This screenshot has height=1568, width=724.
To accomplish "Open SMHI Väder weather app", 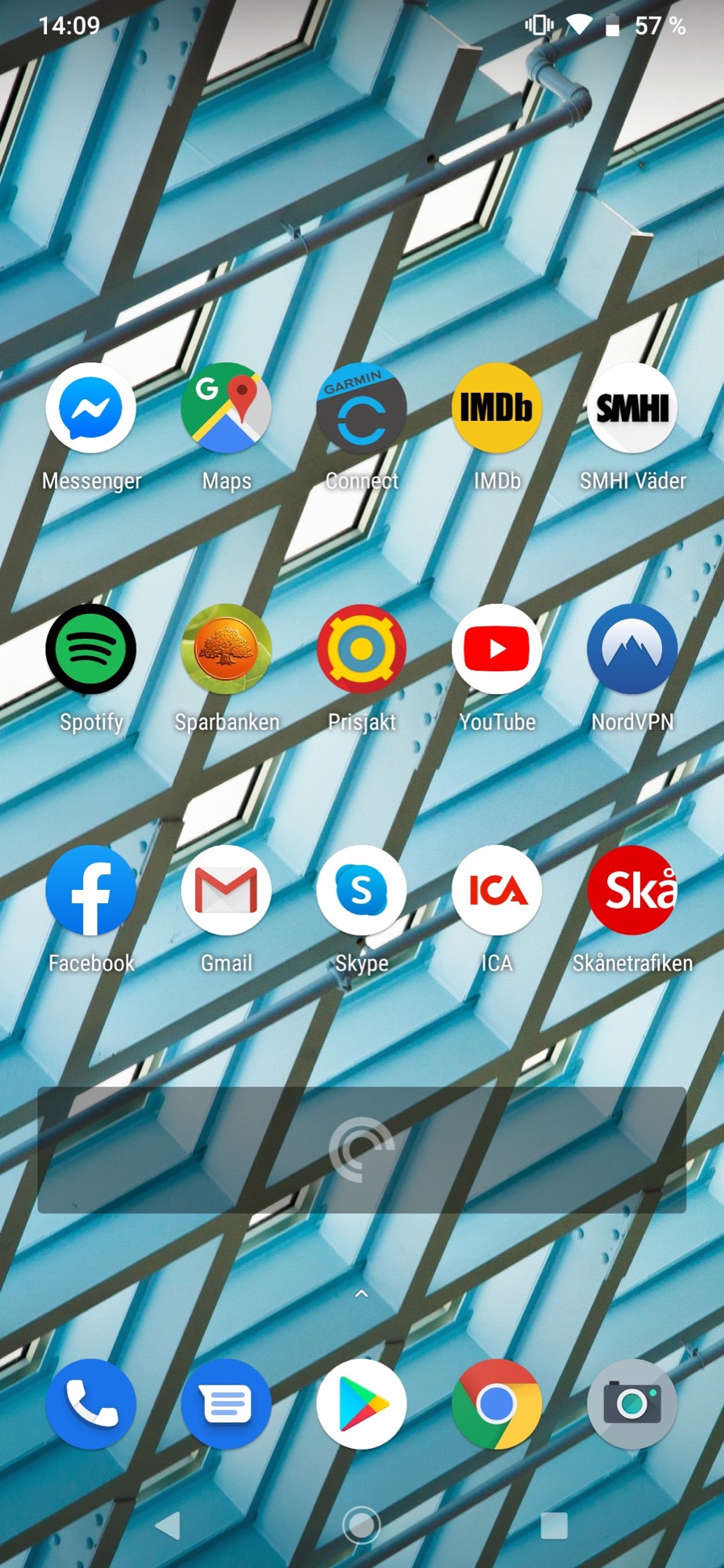I will point(632,408).
